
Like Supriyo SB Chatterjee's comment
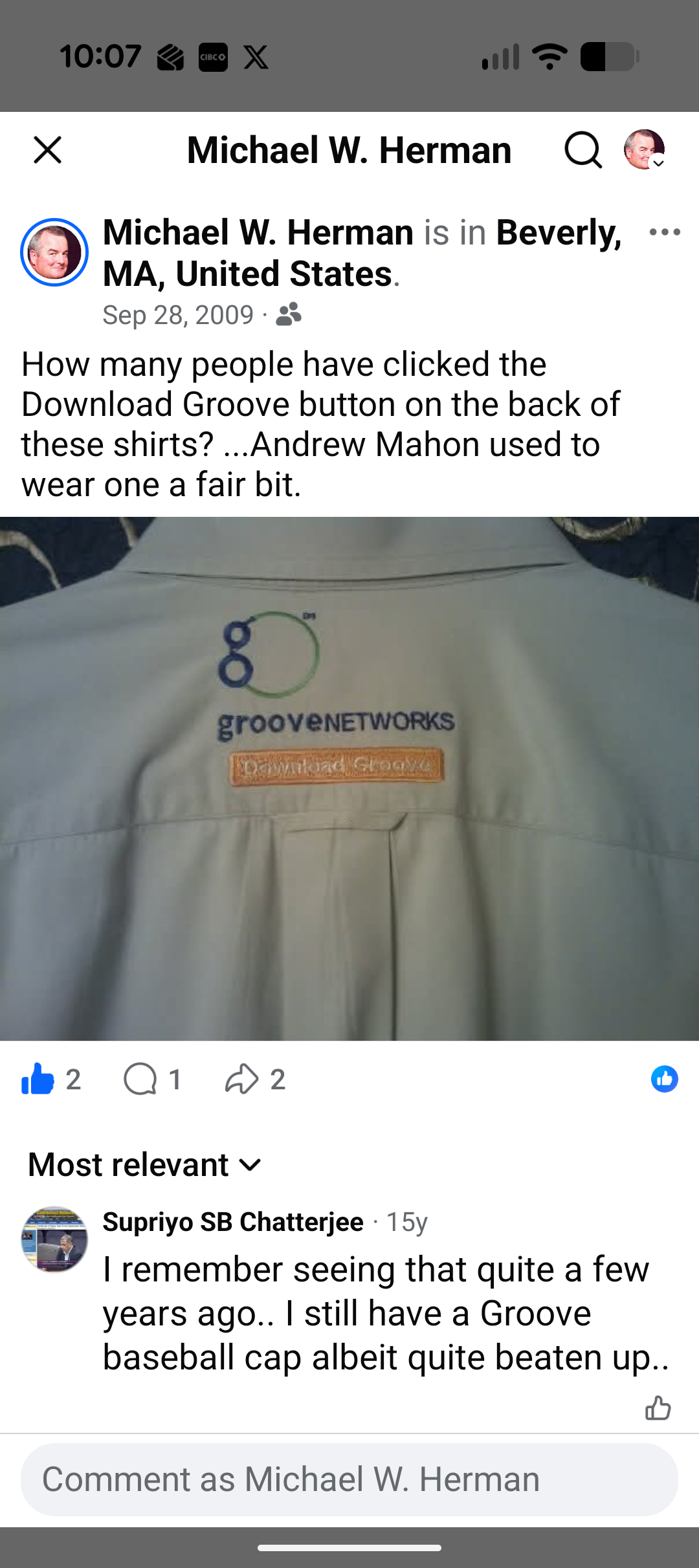pyautogui.click(x=658, y=1408)
